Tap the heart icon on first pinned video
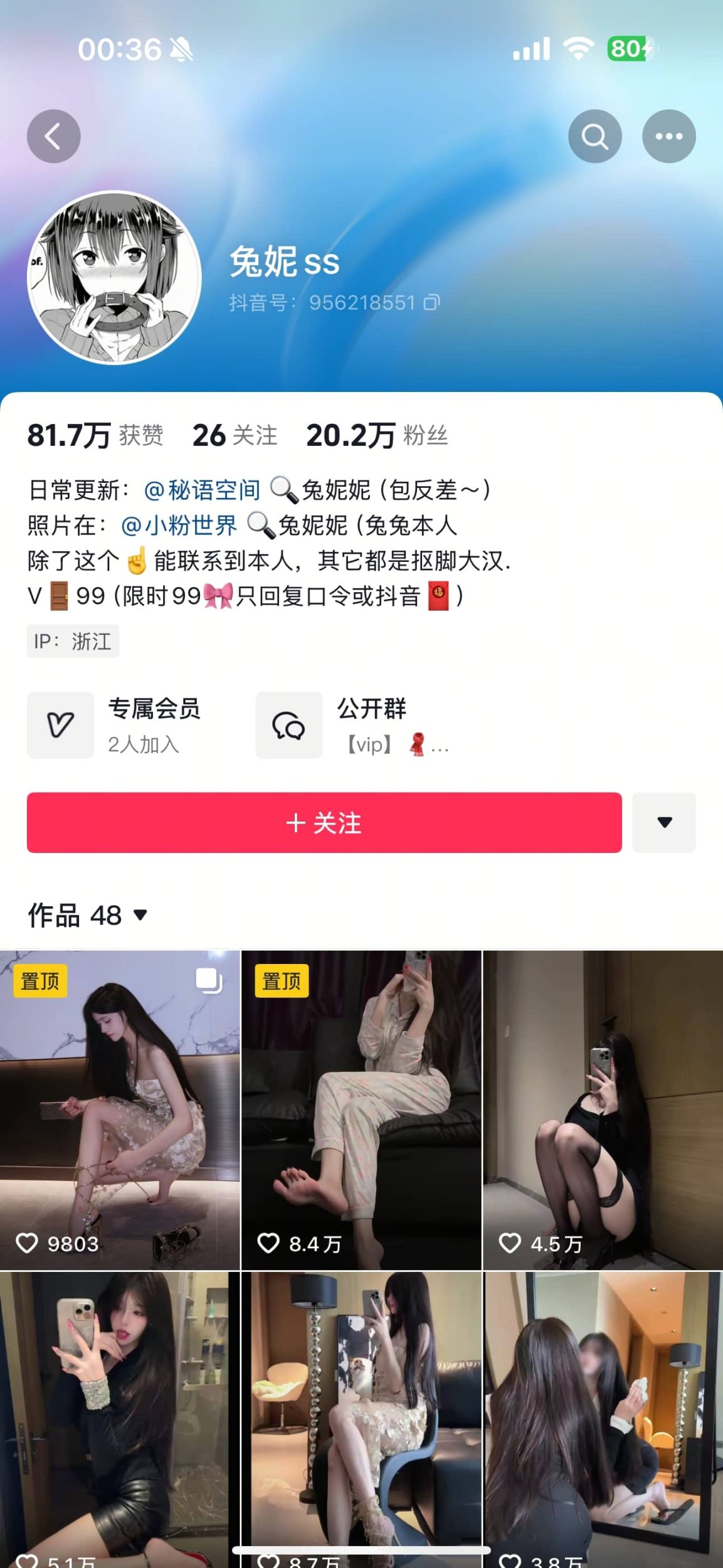The width and height of the screenshot is (723, 1568). tap(28, 1244)
